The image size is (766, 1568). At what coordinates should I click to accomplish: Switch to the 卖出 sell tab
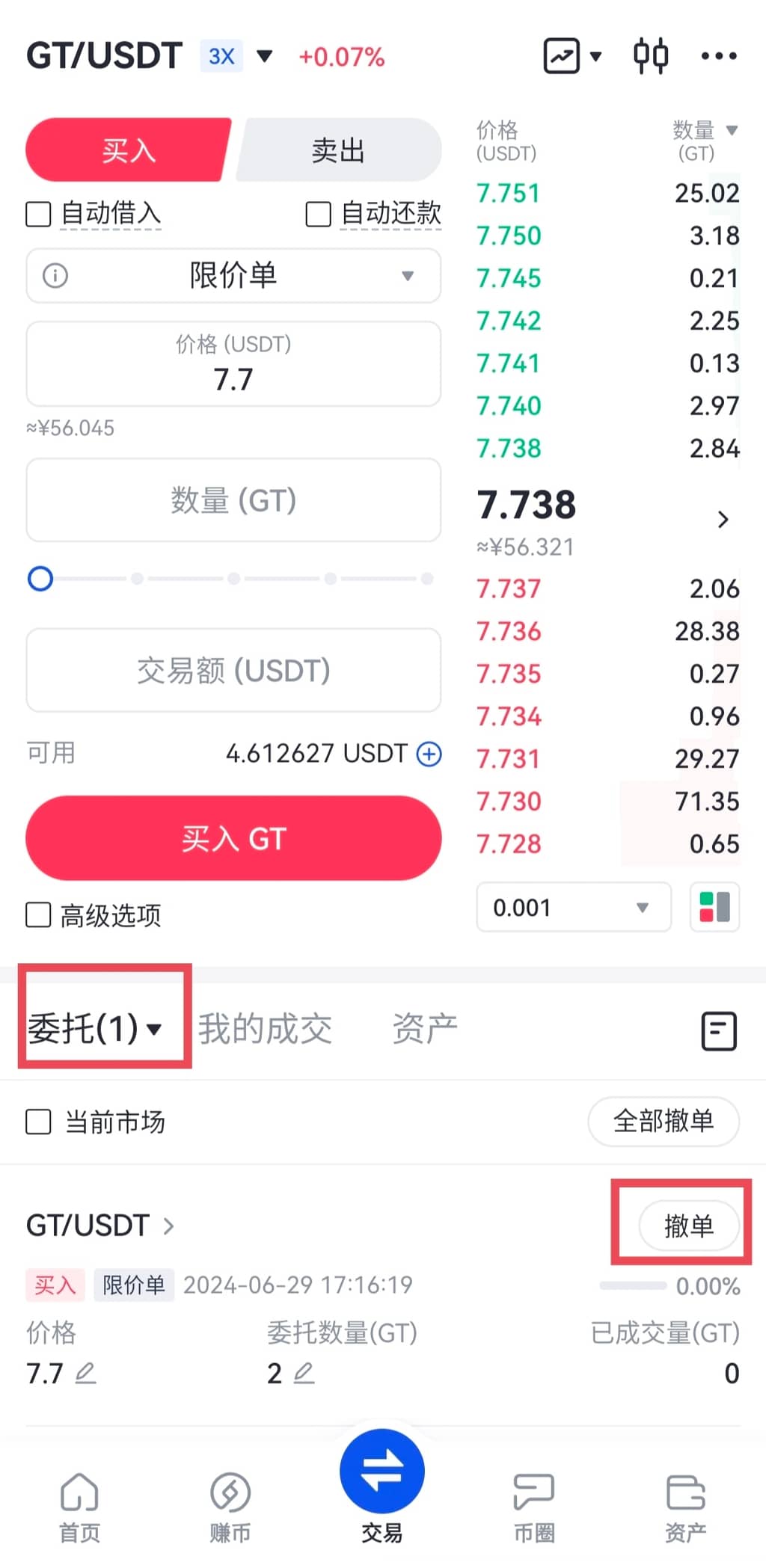point(339,150)
